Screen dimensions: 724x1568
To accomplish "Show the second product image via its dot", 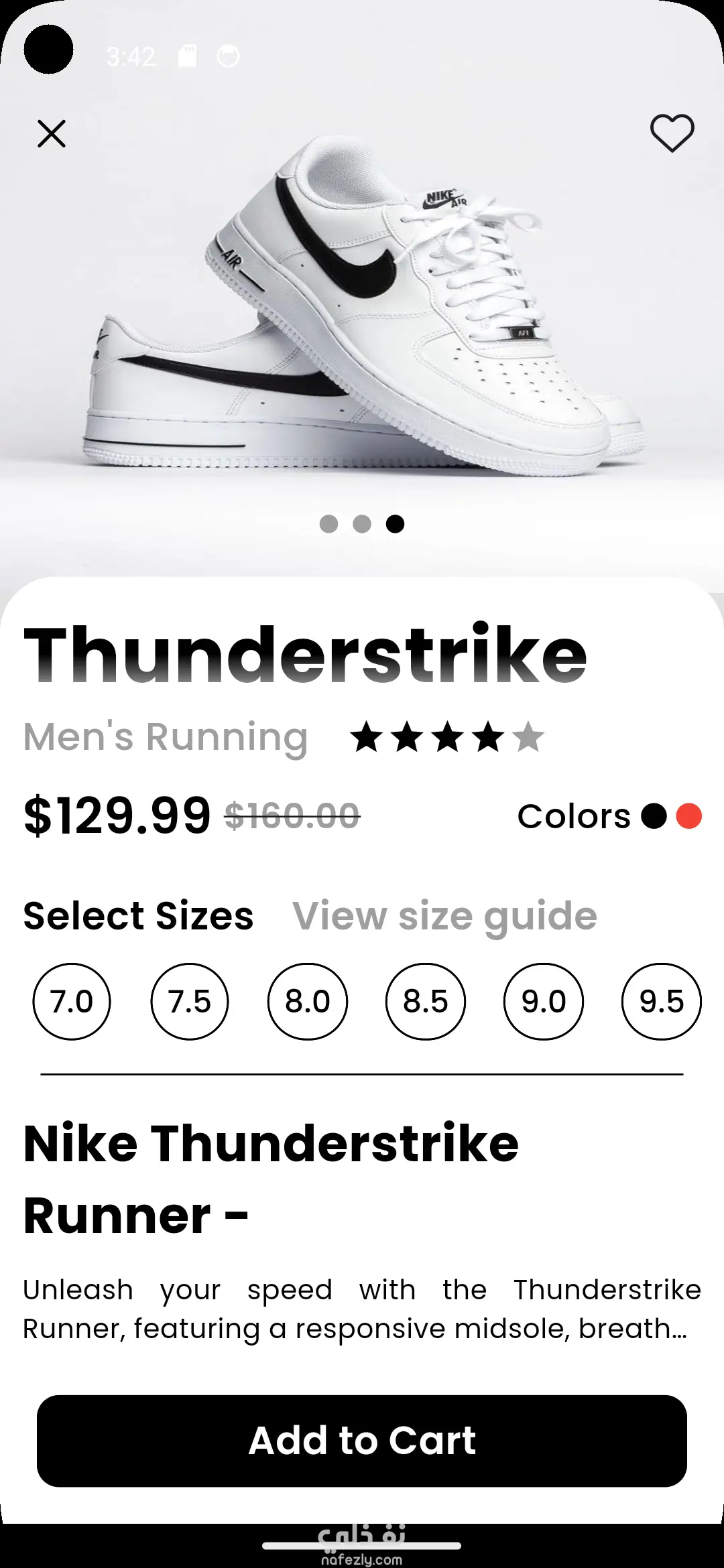I will pos(362,524).
